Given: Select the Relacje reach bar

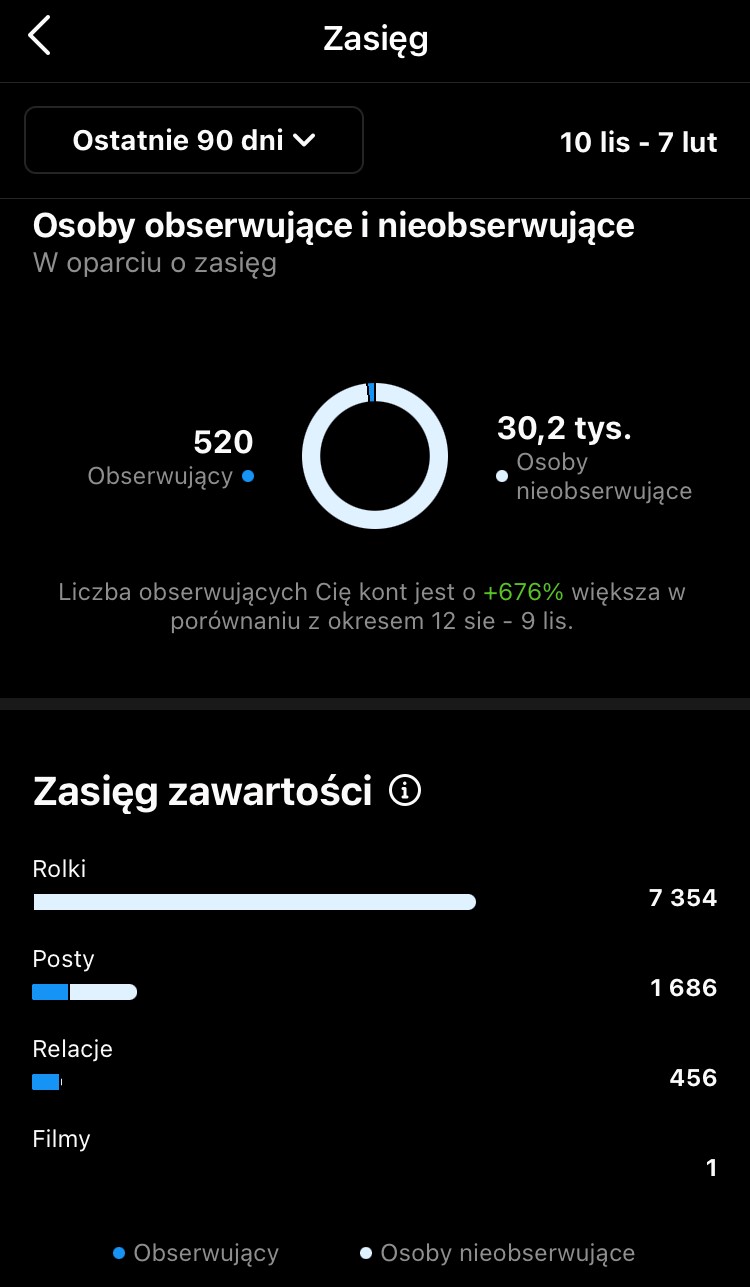Looking at the screenshot, I should pyautogui.click(x=48, y=1082).
